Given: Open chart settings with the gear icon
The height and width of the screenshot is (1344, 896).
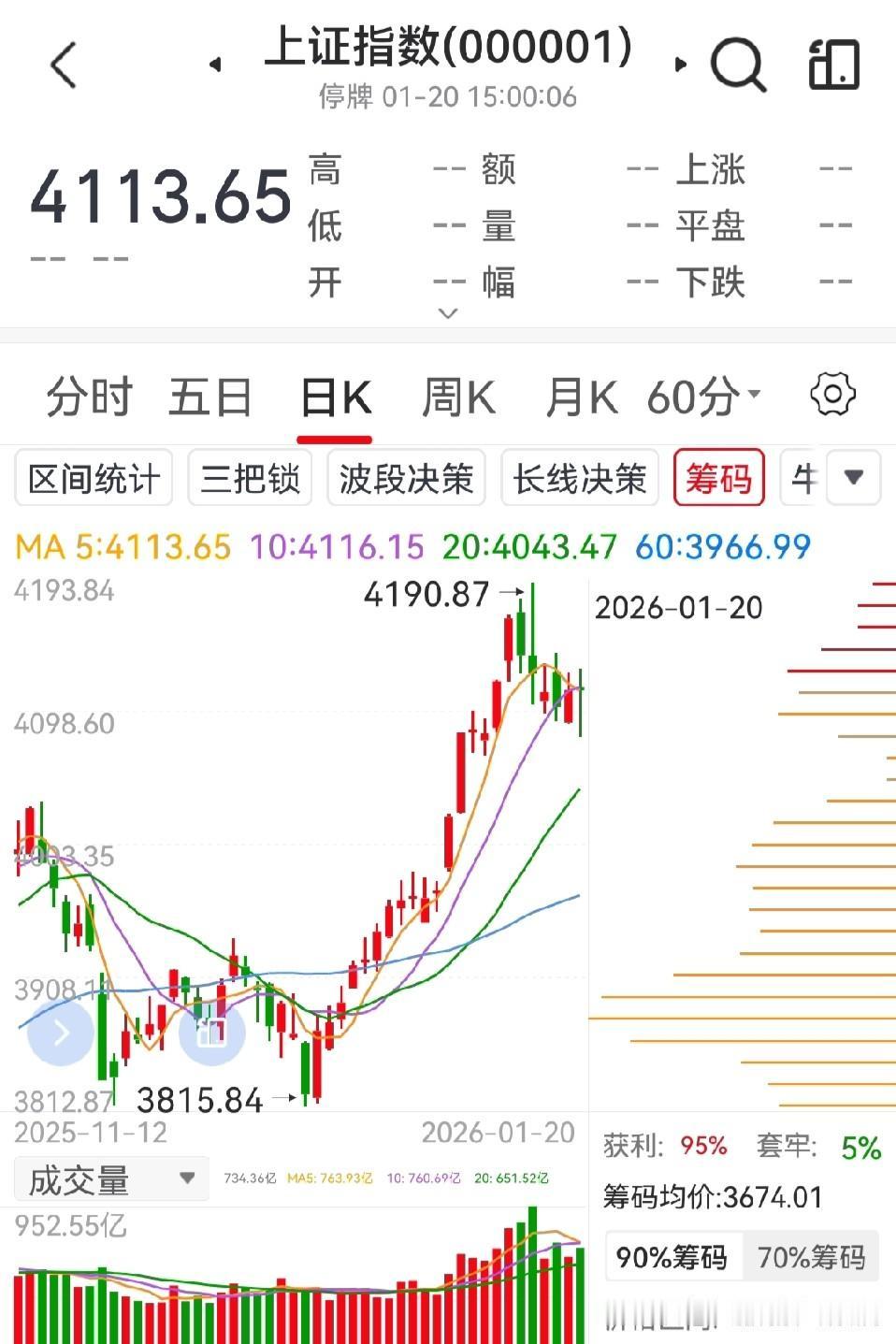Looking at the screenshot, I should [831, 394].
